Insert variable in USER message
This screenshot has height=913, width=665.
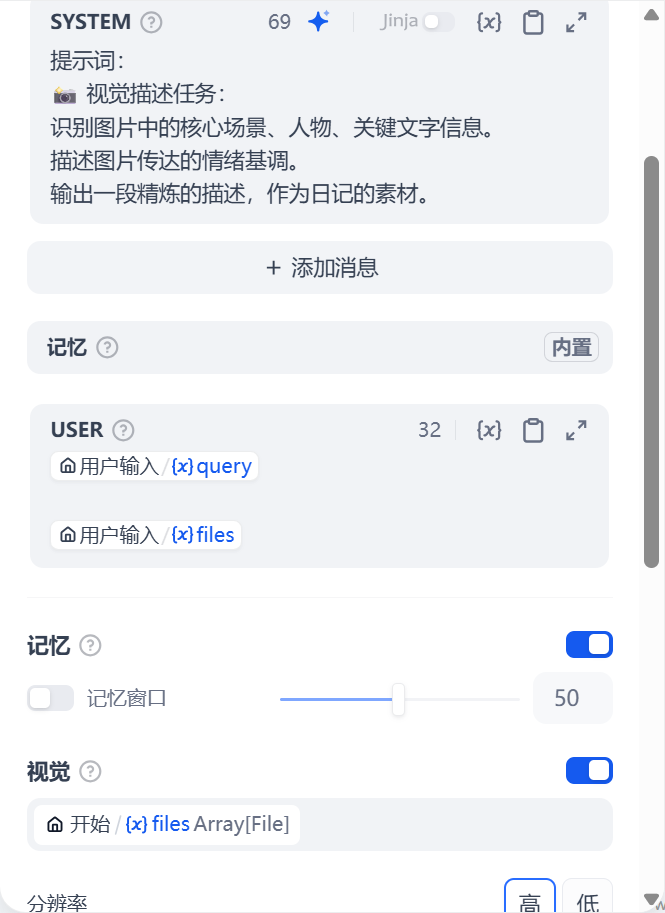[x=488, y=430]
